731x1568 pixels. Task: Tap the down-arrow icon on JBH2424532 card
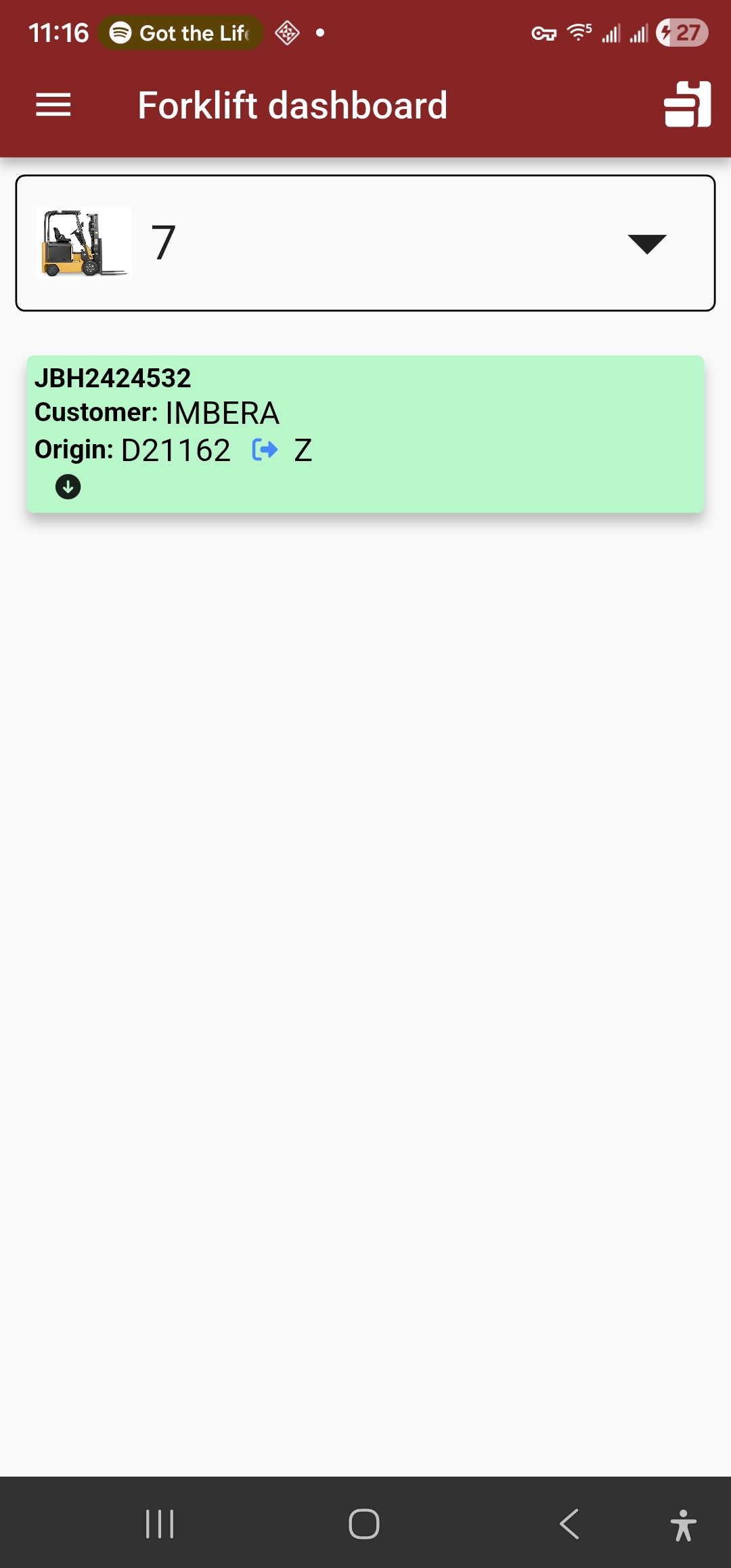(x=68, y=487)
